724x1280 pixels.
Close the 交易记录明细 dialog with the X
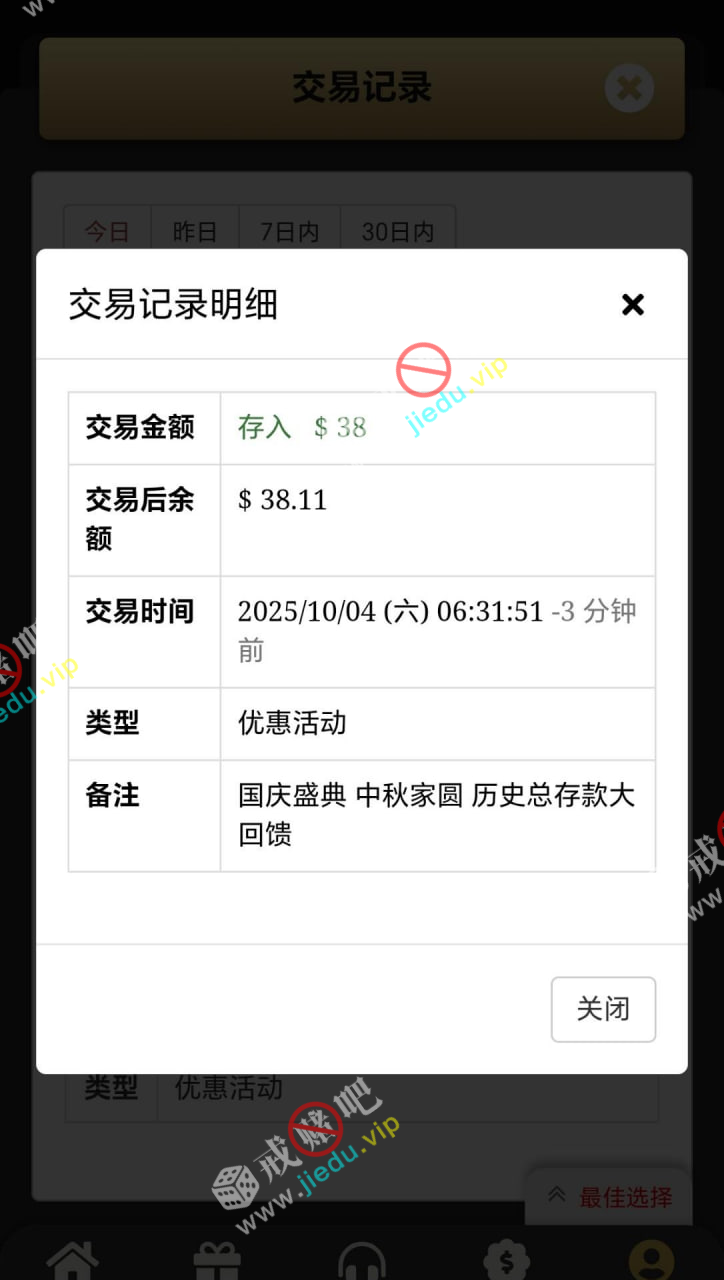coord(632,305)
